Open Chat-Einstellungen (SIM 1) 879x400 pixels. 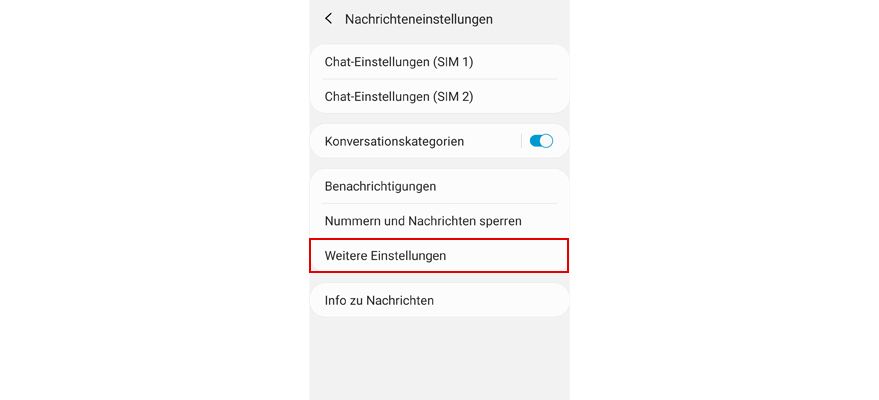[x=398, y=62]
